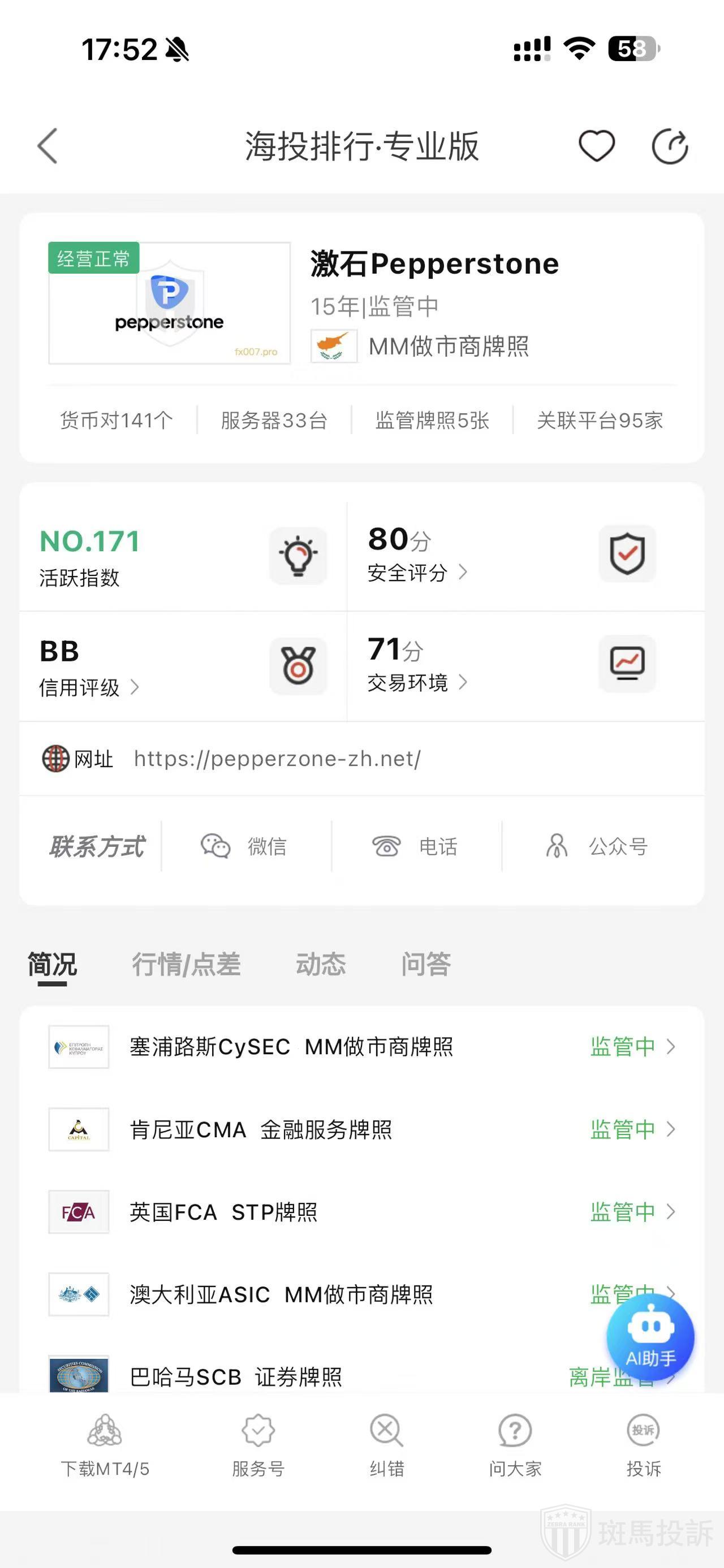The height and width of the screenshot is (1568, 724).
Task: Open the 安全评分 details
Action: pyautogui.click(x=417, y=572)
